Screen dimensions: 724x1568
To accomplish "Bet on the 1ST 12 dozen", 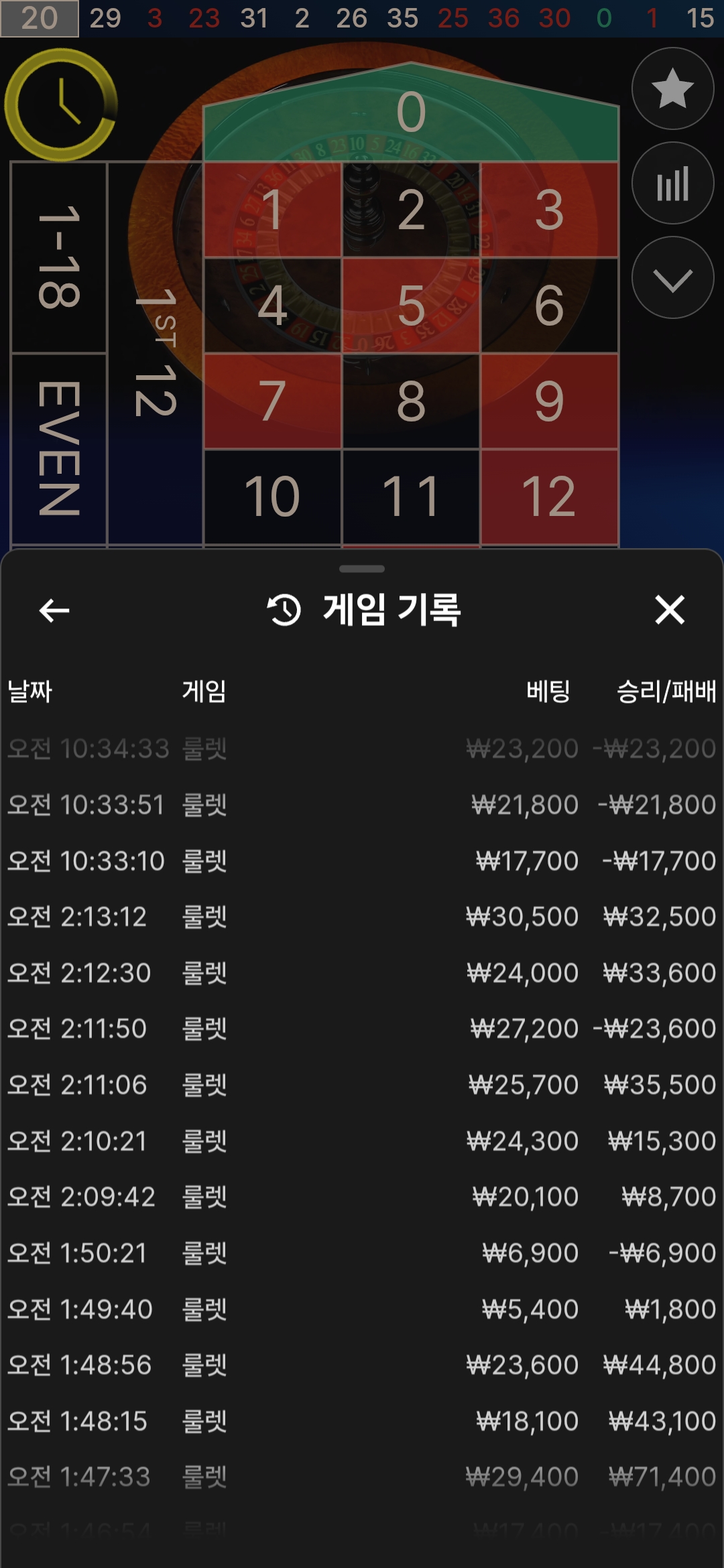I will (155, 353).
